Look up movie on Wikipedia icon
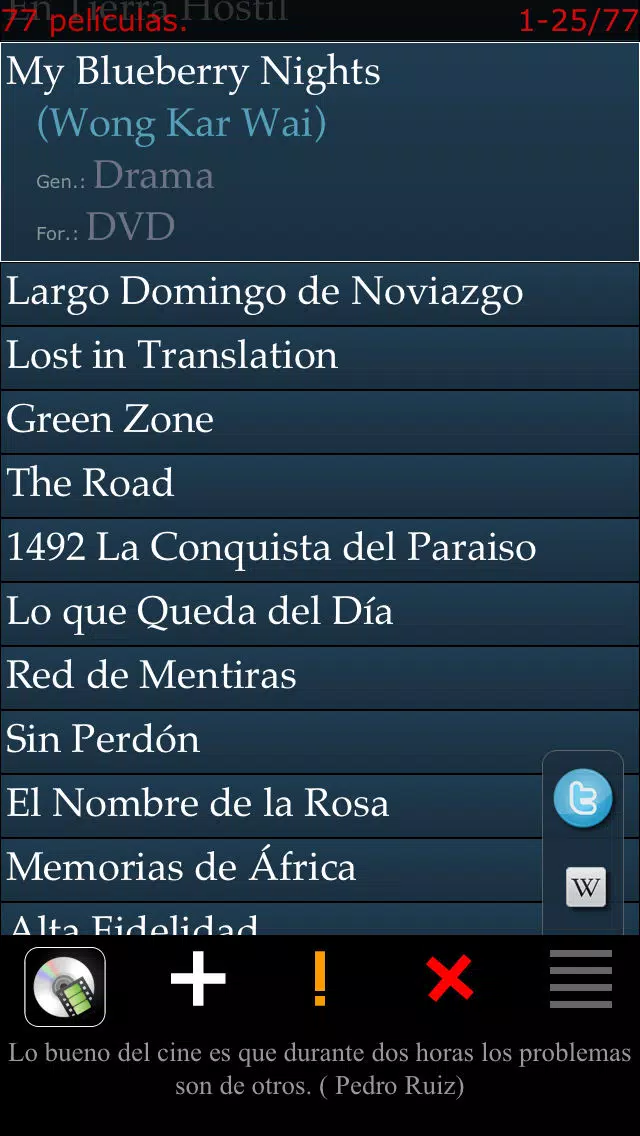 [586, 887]
